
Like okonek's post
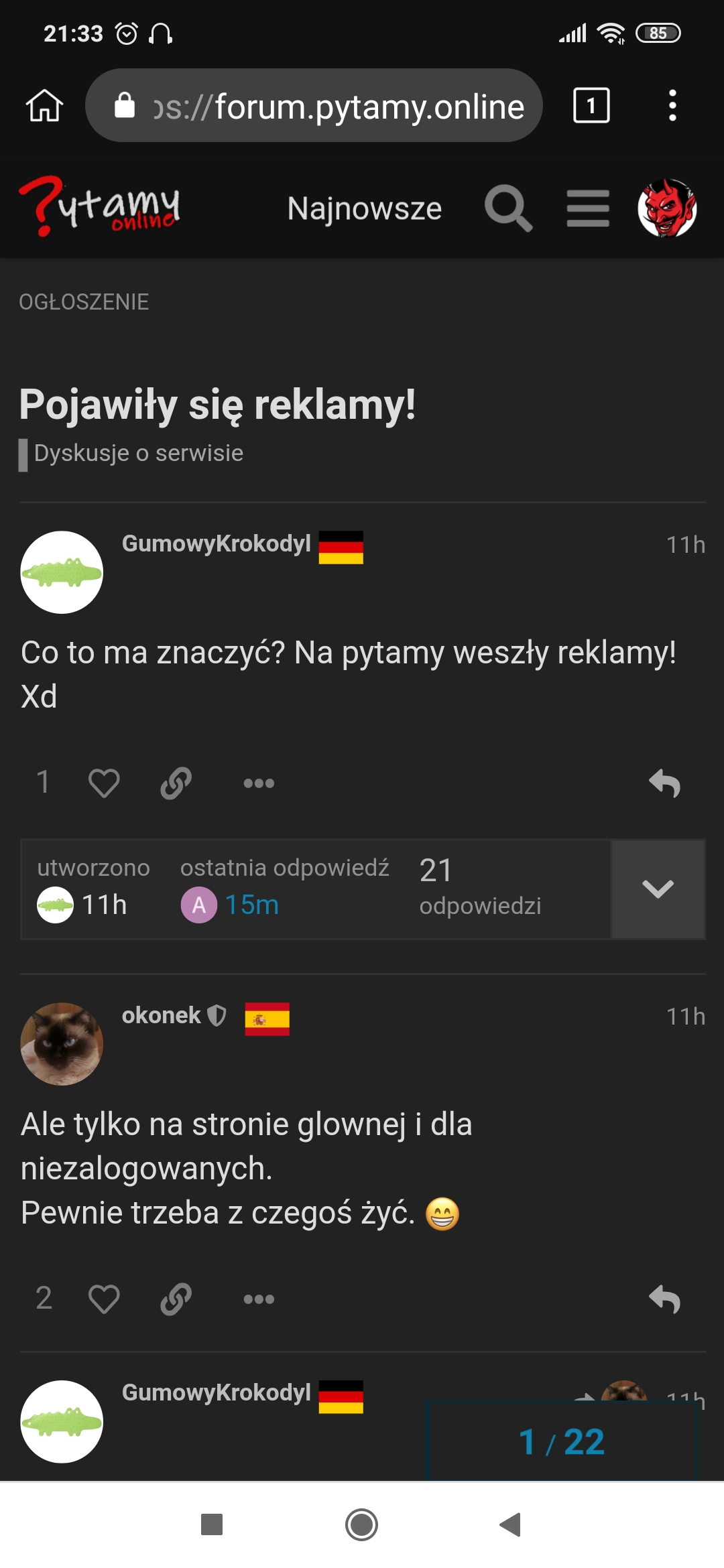click(x=104, y=1299)
